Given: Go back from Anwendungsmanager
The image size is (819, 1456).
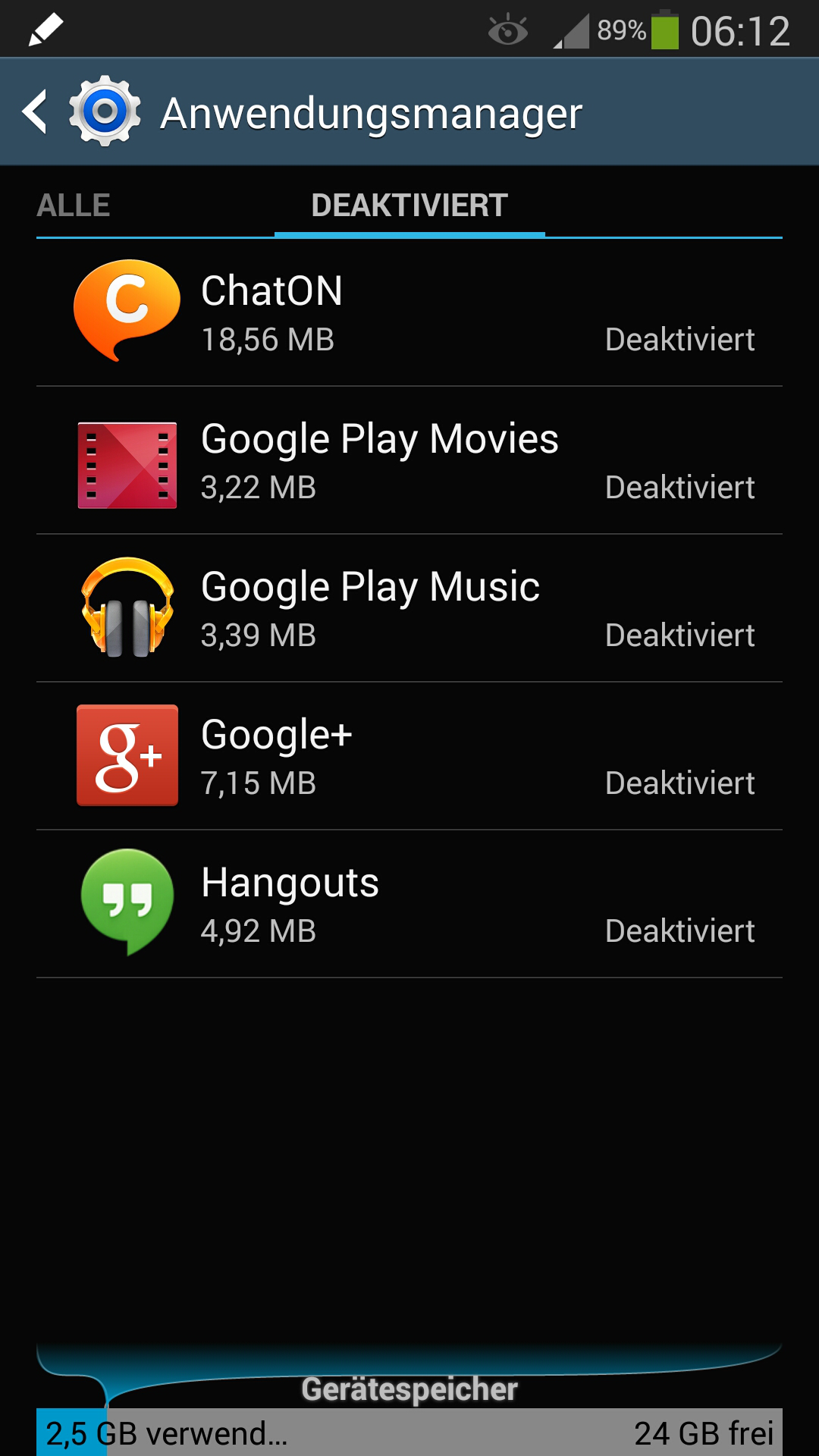Looking at the screenshot, I should click(36, 112).
